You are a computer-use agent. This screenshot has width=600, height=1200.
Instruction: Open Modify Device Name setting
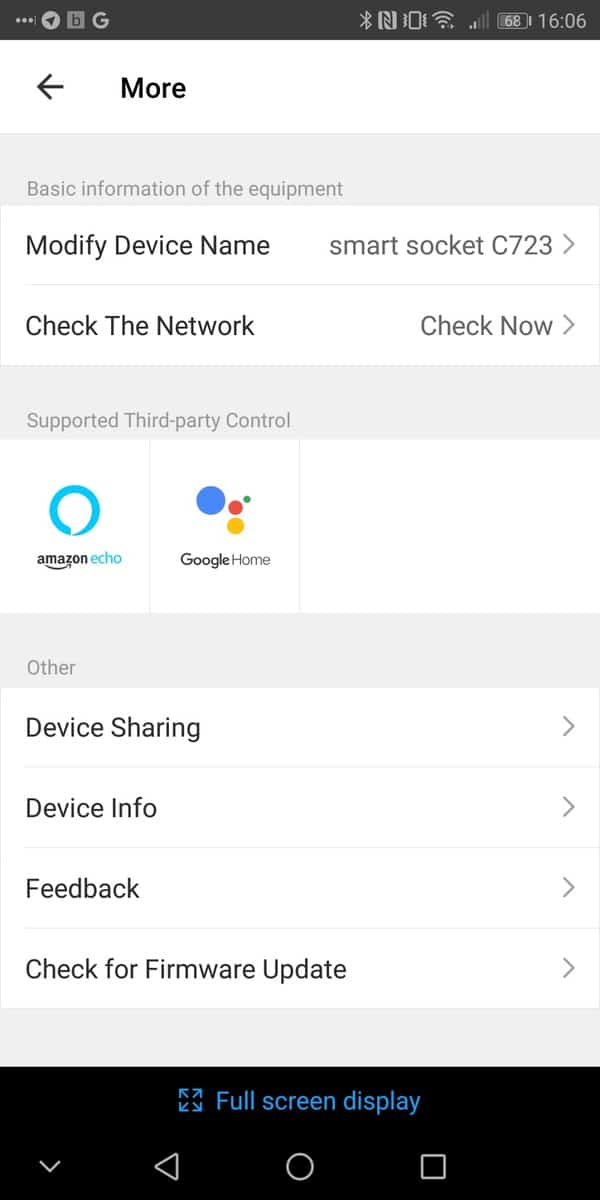300,245
